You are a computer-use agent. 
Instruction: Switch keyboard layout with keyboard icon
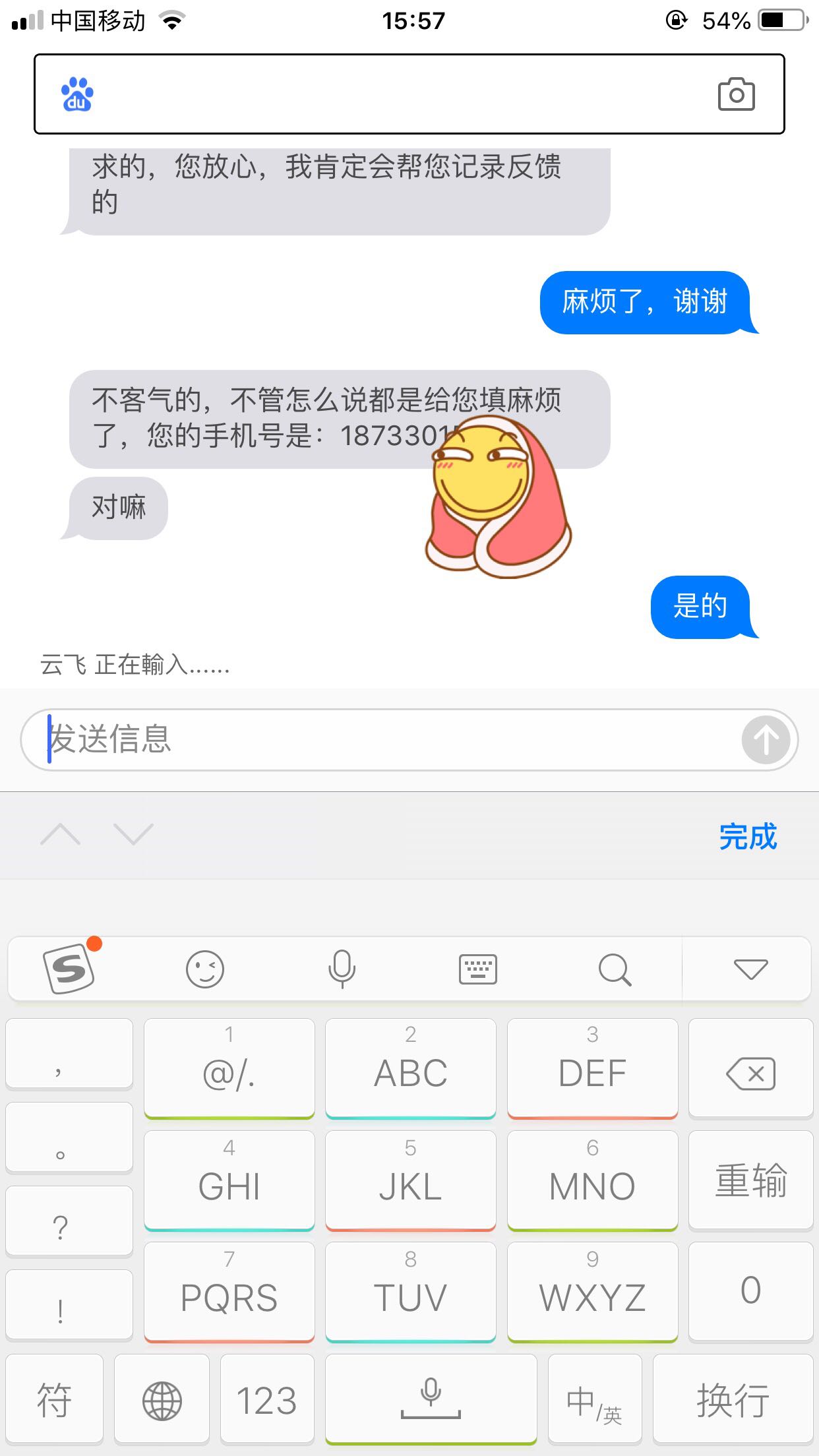(477, 969)
